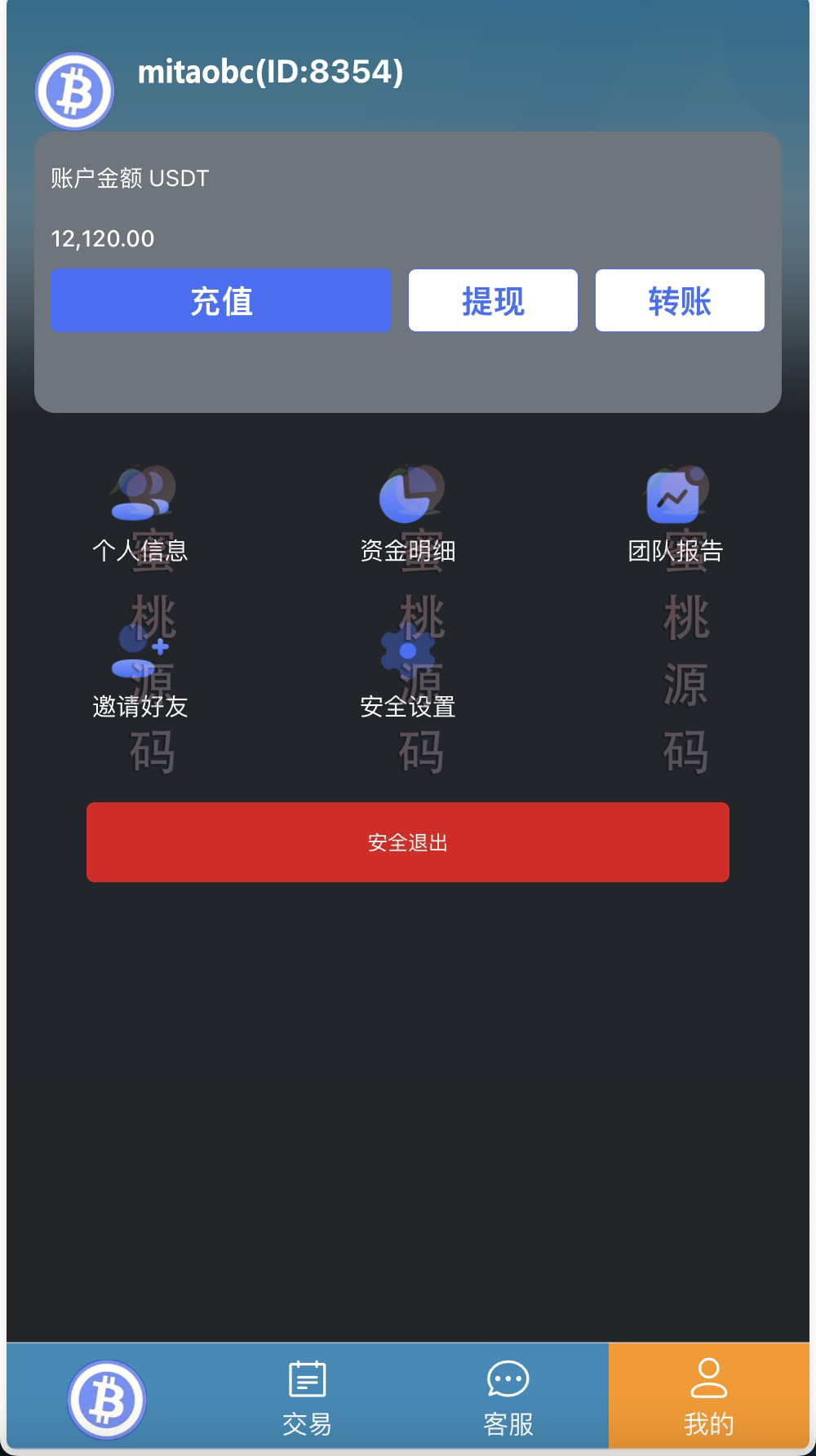Switch to the Bitcoin home tab

pyautogui.click(x=107, y=1399)
